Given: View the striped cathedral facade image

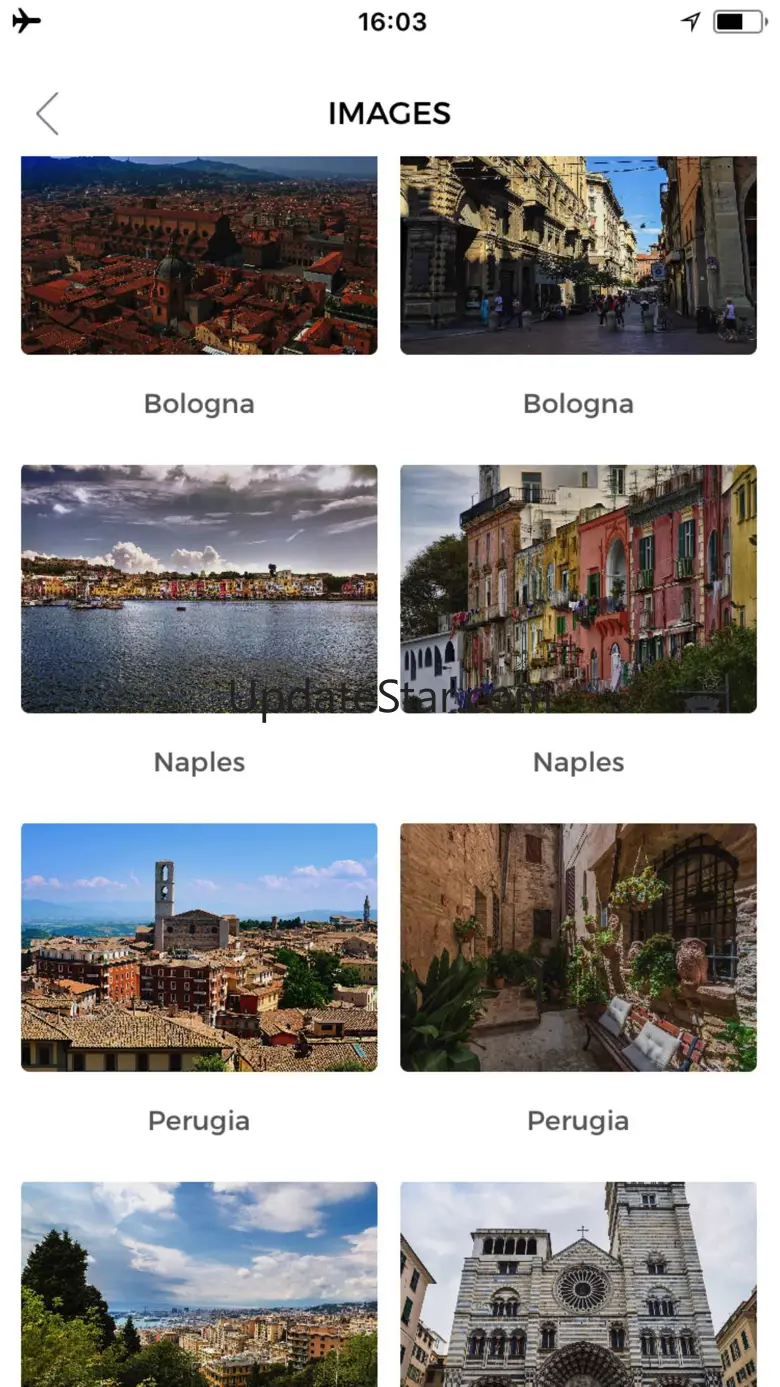Looking at the screenshot, I should [578, 1284].
